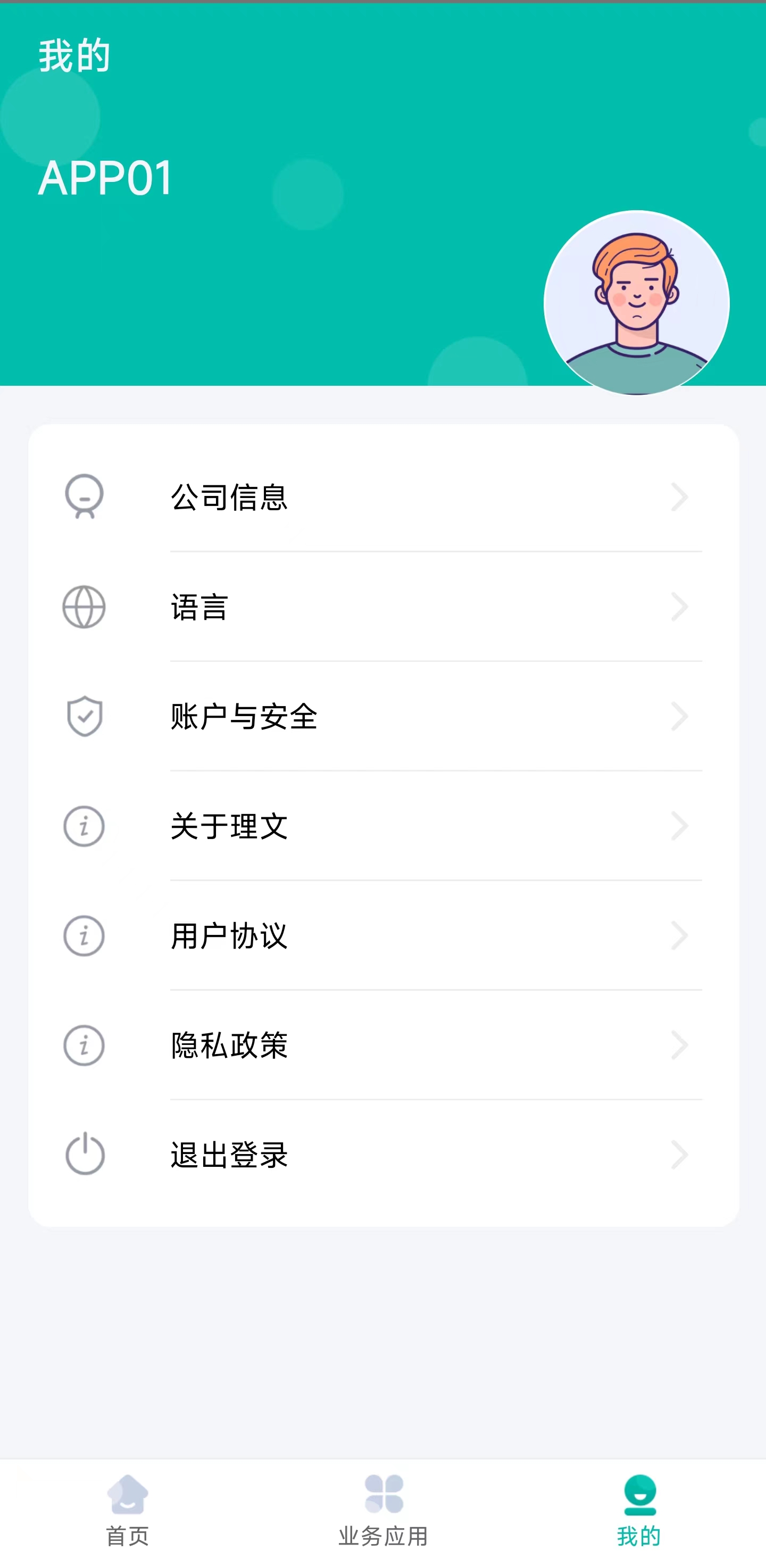Select 退出登录 to log out

[x=384, y=1155]
